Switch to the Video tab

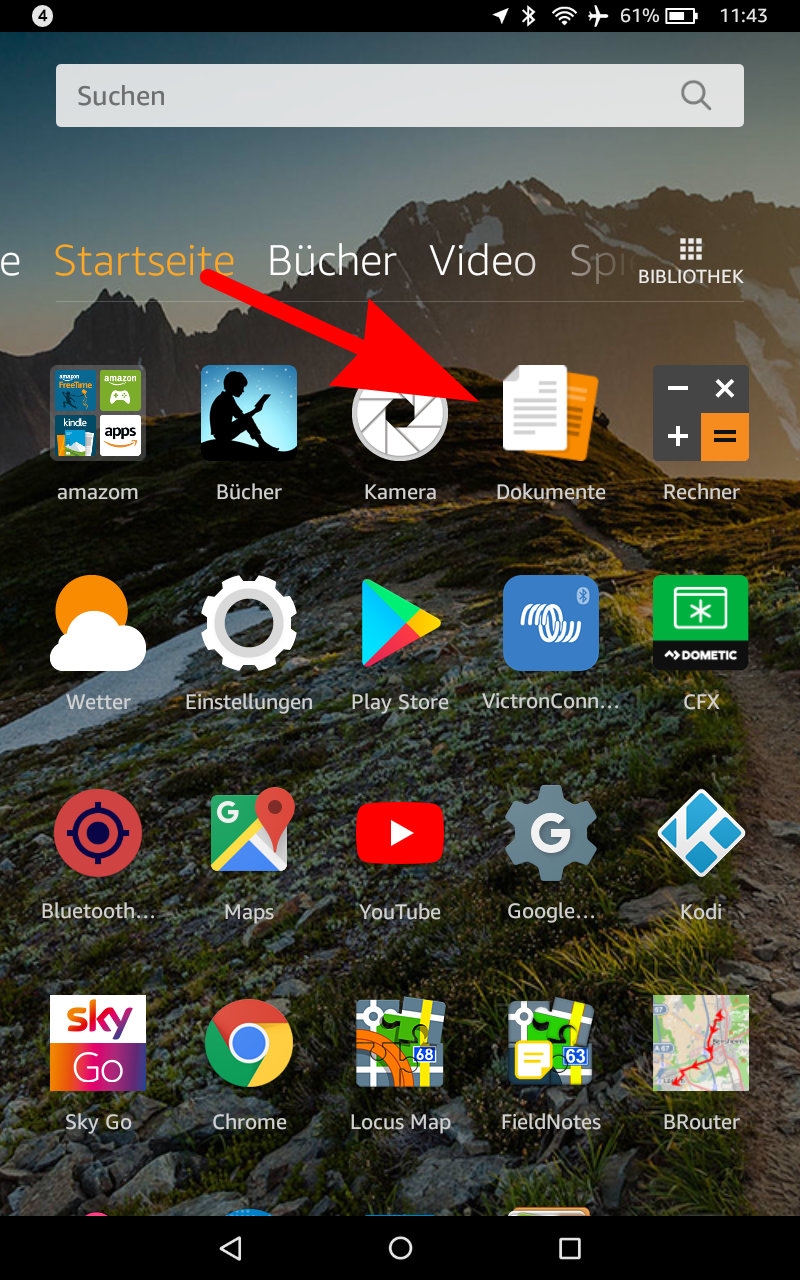click(x=483, y=261)
